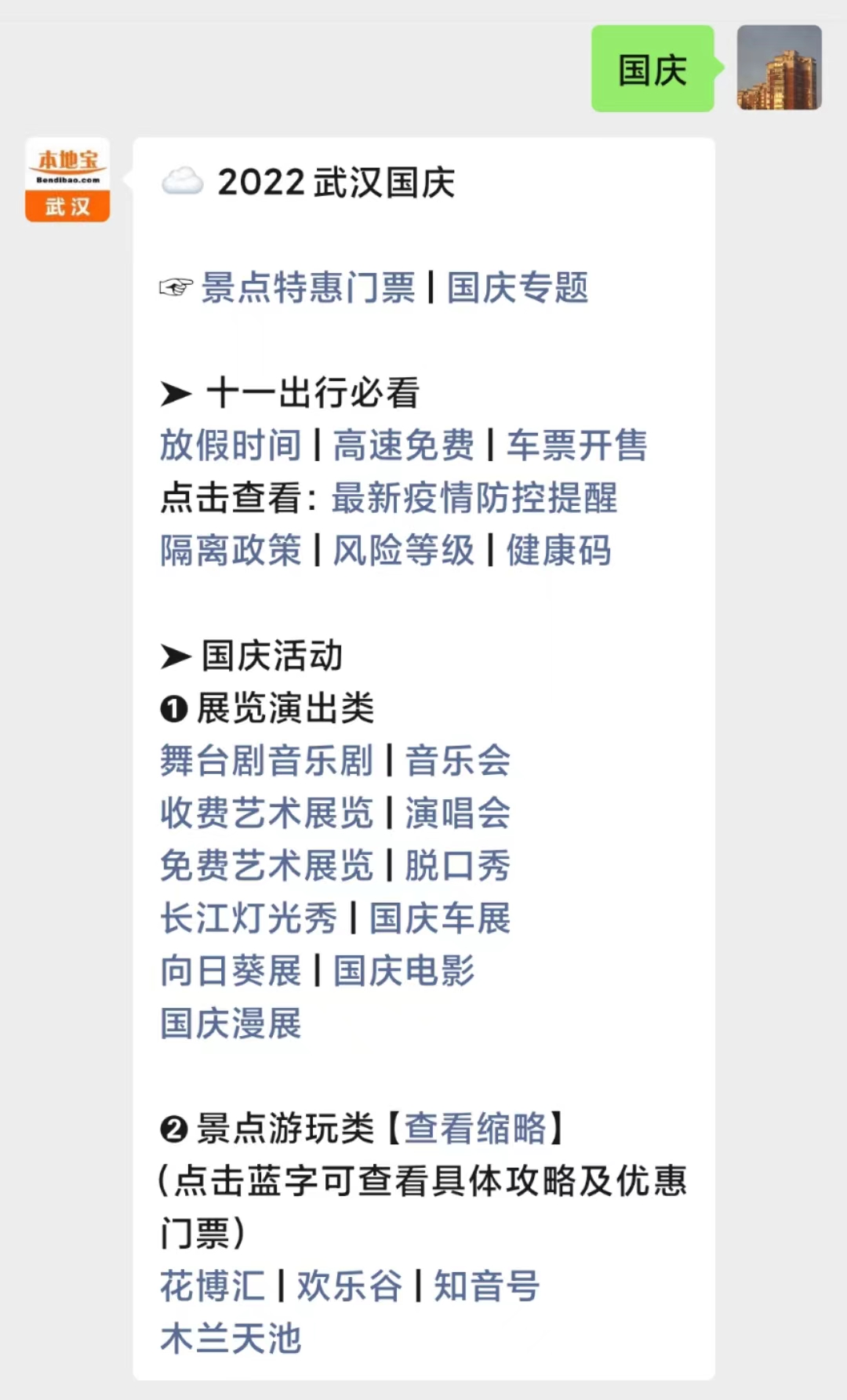View 放假时间 holiday schedule
This screenshot has height=1400, width=847.
click(x=231, y=445)
